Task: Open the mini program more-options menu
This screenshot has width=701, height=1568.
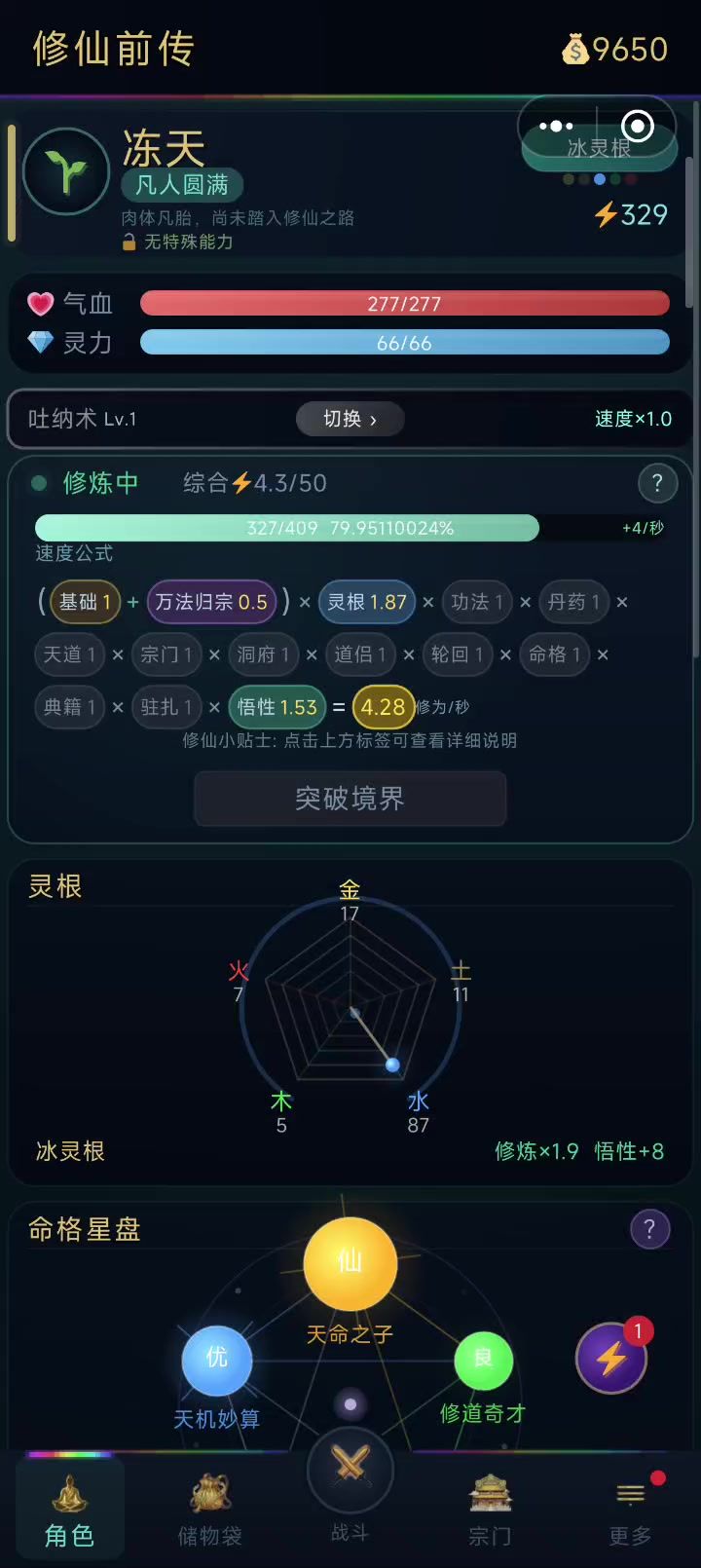Action: point(556,127)
